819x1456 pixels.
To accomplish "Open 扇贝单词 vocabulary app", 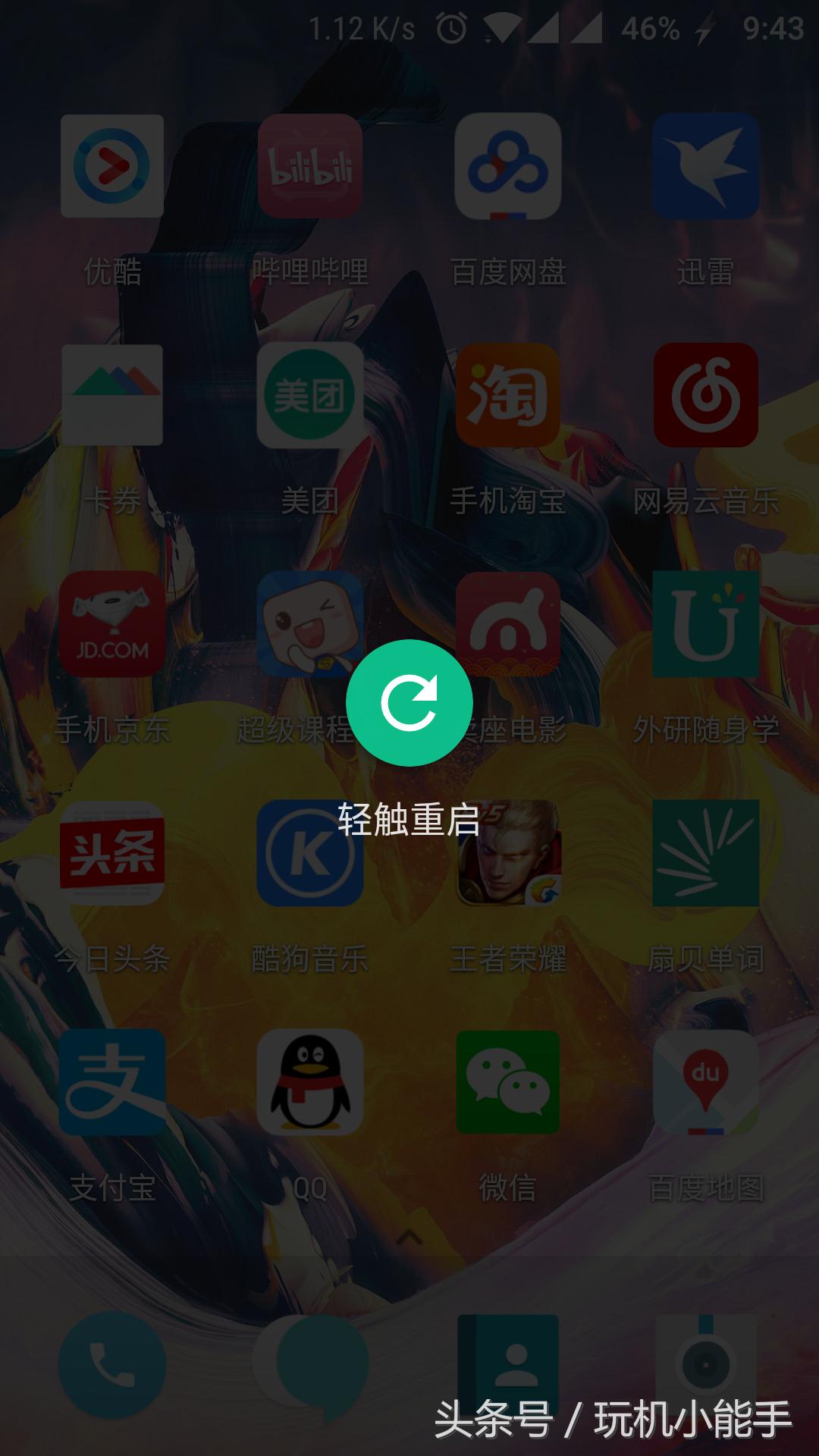I will click(704, 853).
